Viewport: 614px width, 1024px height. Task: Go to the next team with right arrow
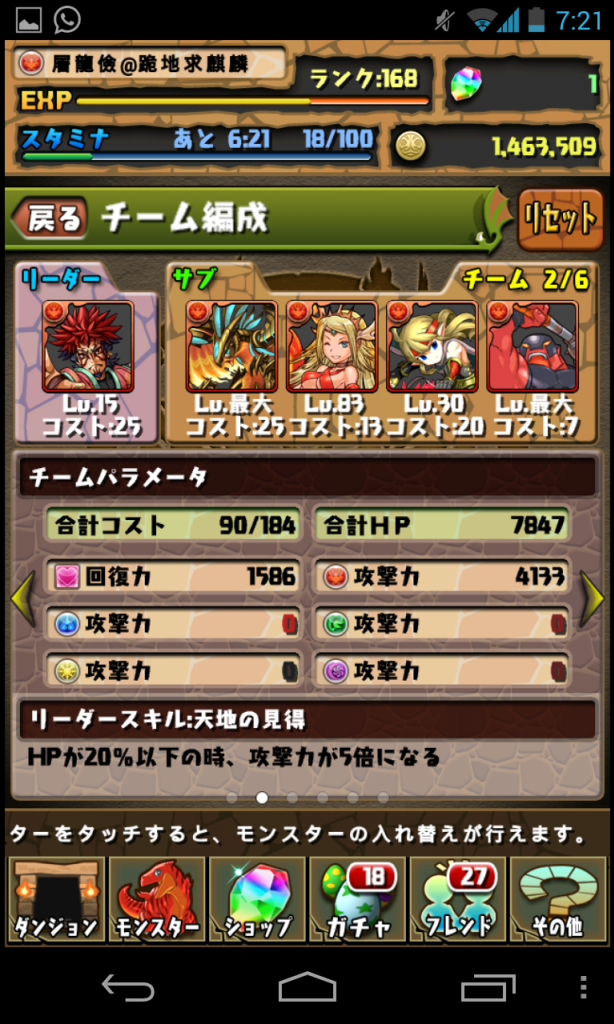coord(592,598)
